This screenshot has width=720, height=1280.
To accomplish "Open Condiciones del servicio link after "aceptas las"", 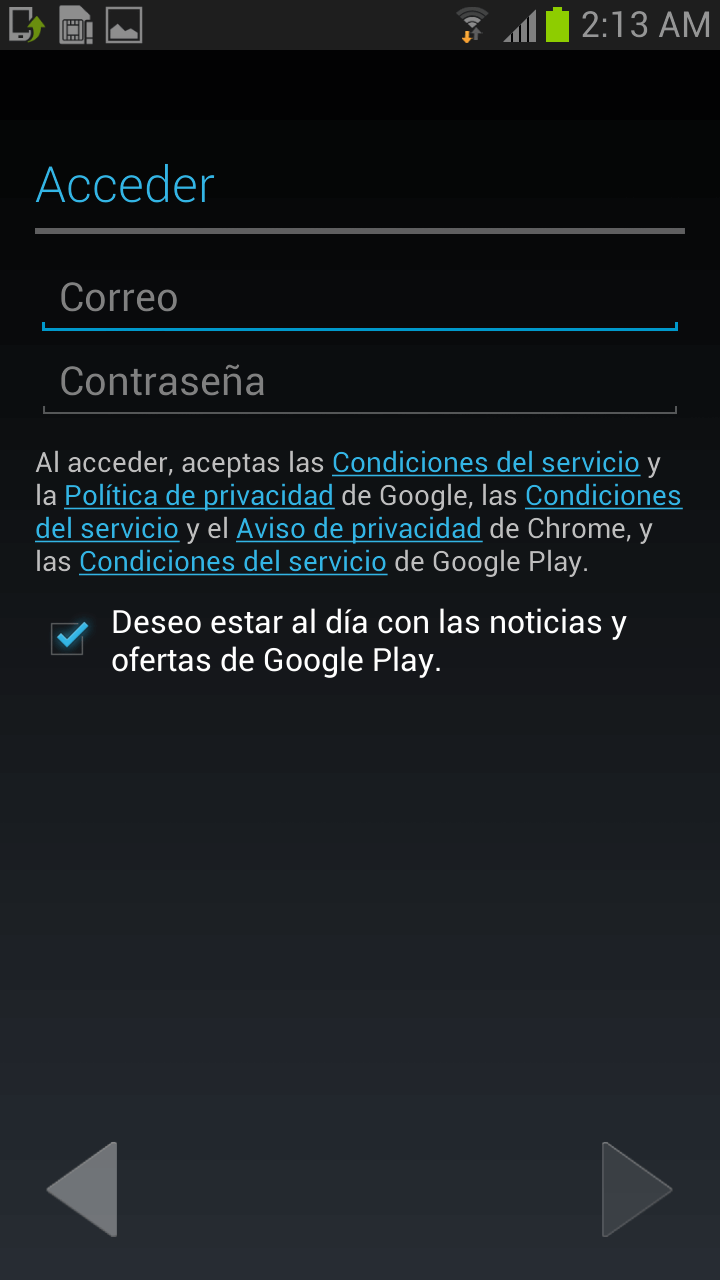I will click(x=486, y=463).
